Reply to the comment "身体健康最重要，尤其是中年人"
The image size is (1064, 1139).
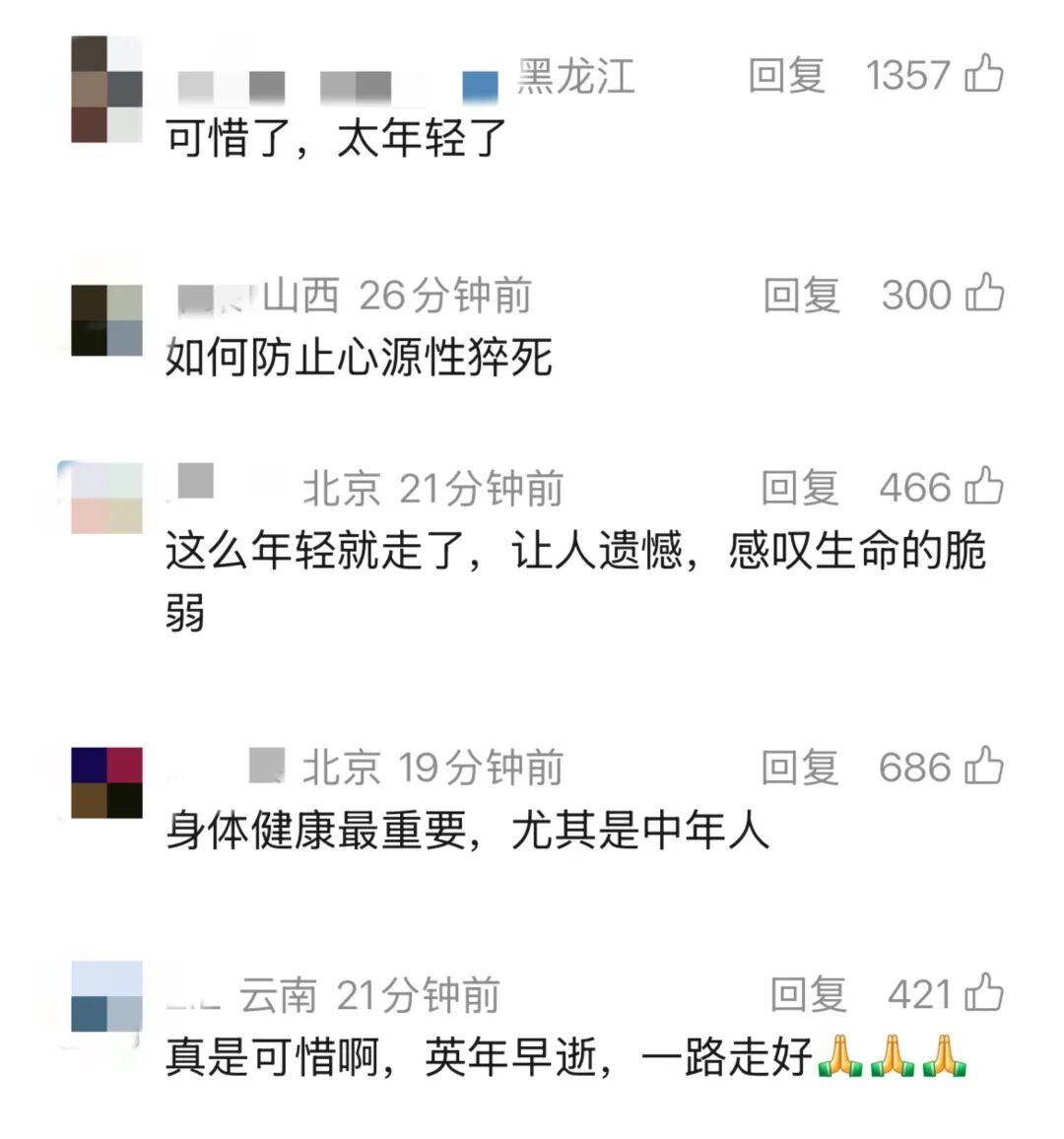coord(799,768)
